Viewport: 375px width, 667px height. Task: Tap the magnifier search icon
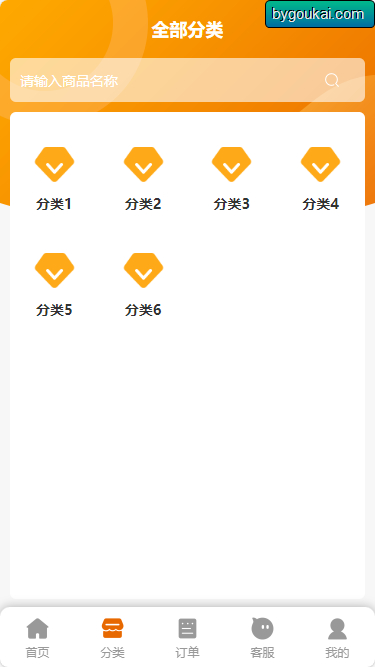point(332,80)
